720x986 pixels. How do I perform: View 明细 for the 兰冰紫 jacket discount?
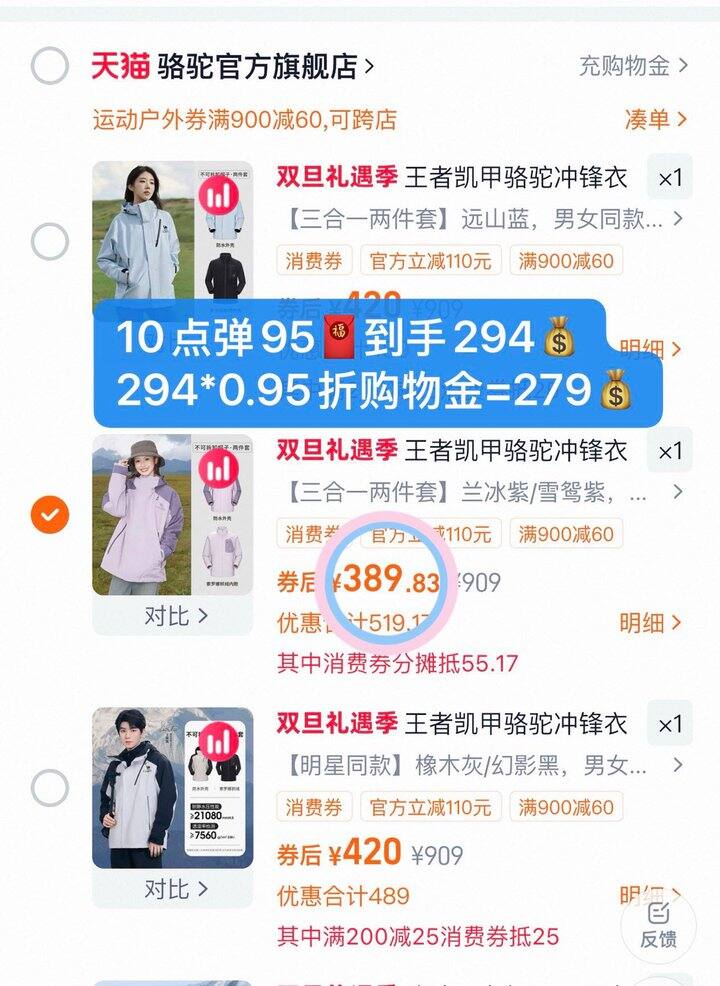click(650, 623)
